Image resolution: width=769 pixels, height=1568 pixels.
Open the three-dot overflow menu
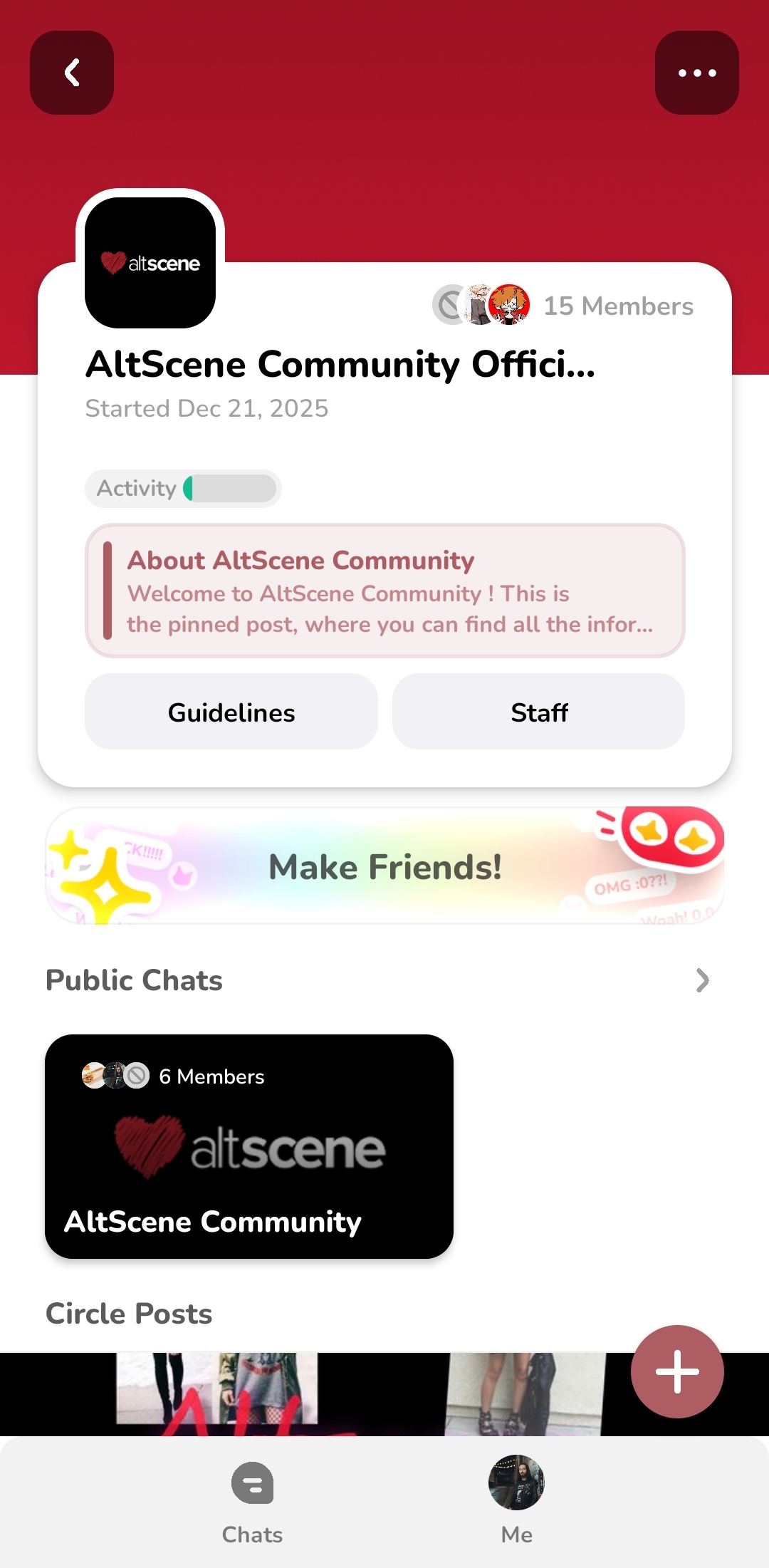click(x=696, y=73)
